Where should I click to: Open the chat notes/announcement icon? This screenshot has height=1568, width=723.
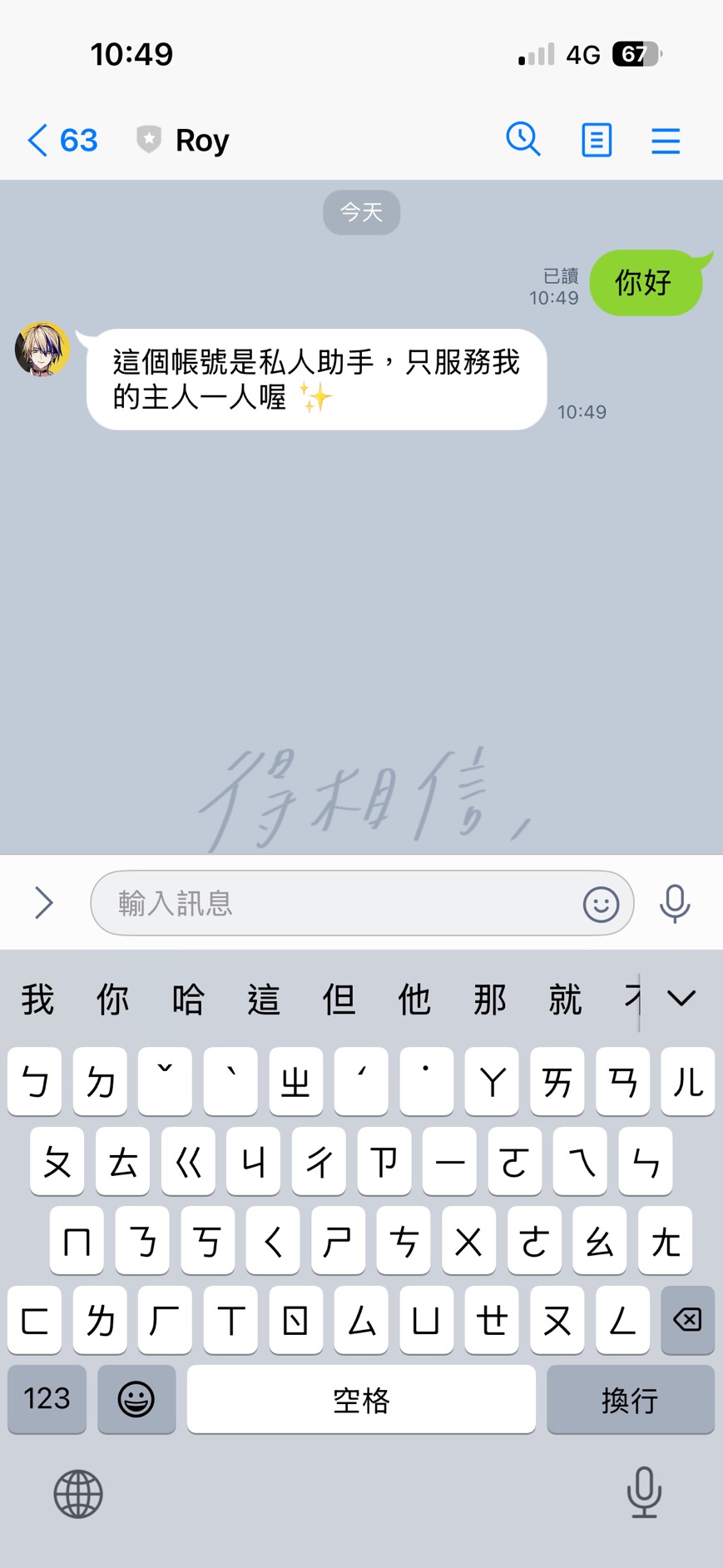coord(596,140)
